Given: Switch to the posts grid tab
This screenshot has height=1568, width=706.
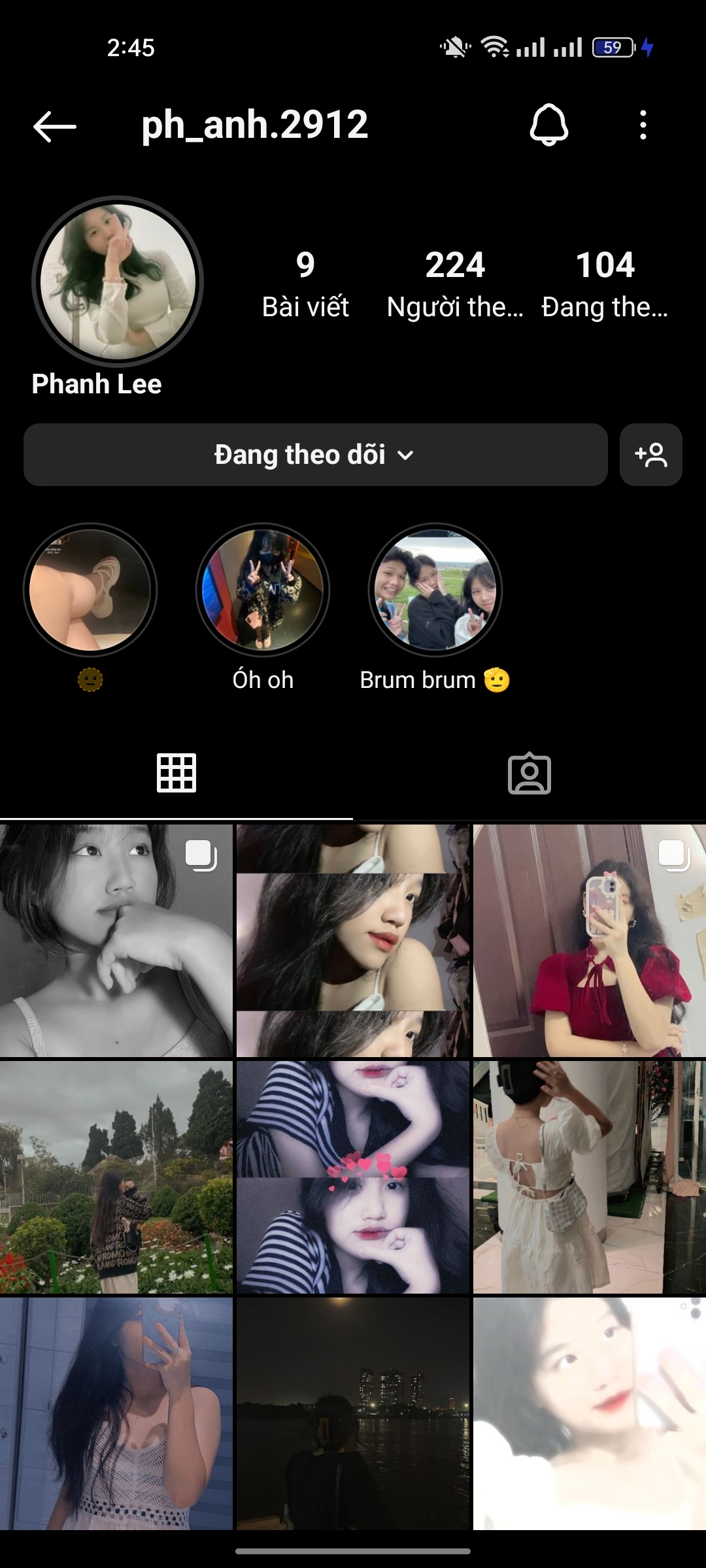Looking at the screenshot, I should (176, 774).
